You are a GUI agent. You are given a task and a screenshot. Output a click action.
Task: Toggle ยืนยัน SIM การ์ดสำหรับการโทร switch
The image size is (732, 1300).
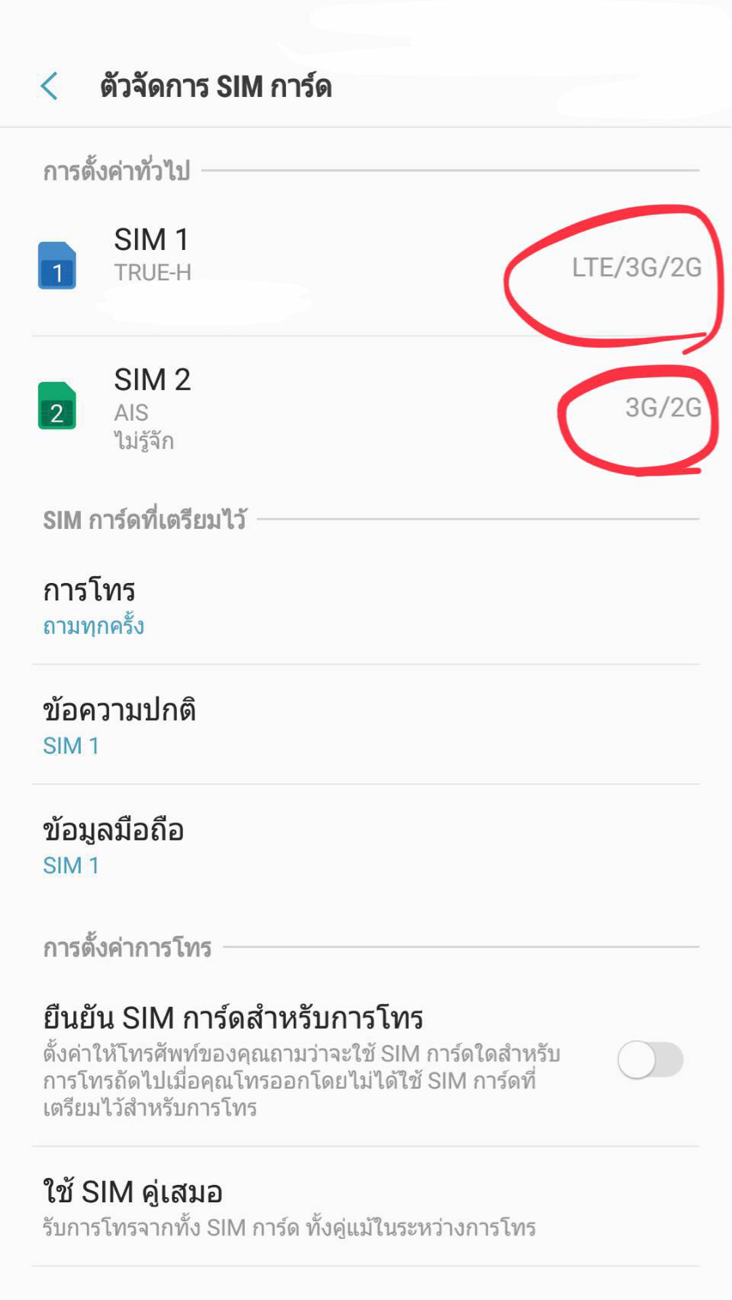[650, 1060]
